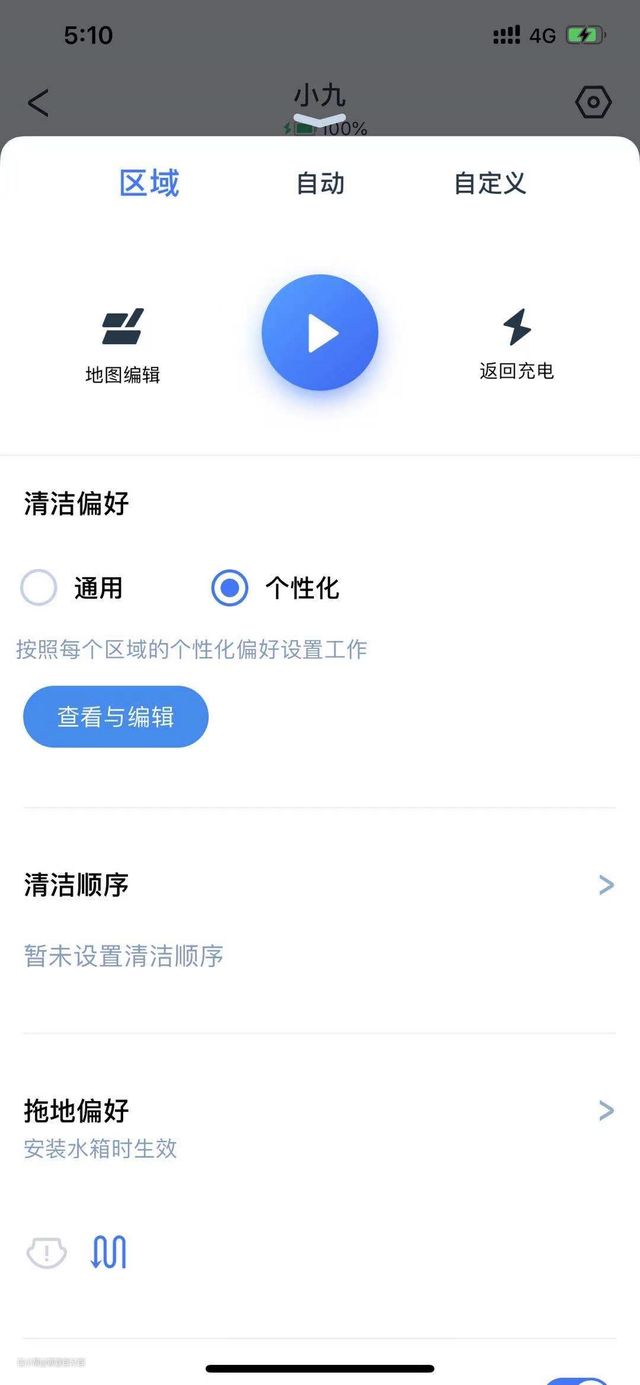
Task: Switch to the 自定义 tab
Action: click(x=490, y=183)
